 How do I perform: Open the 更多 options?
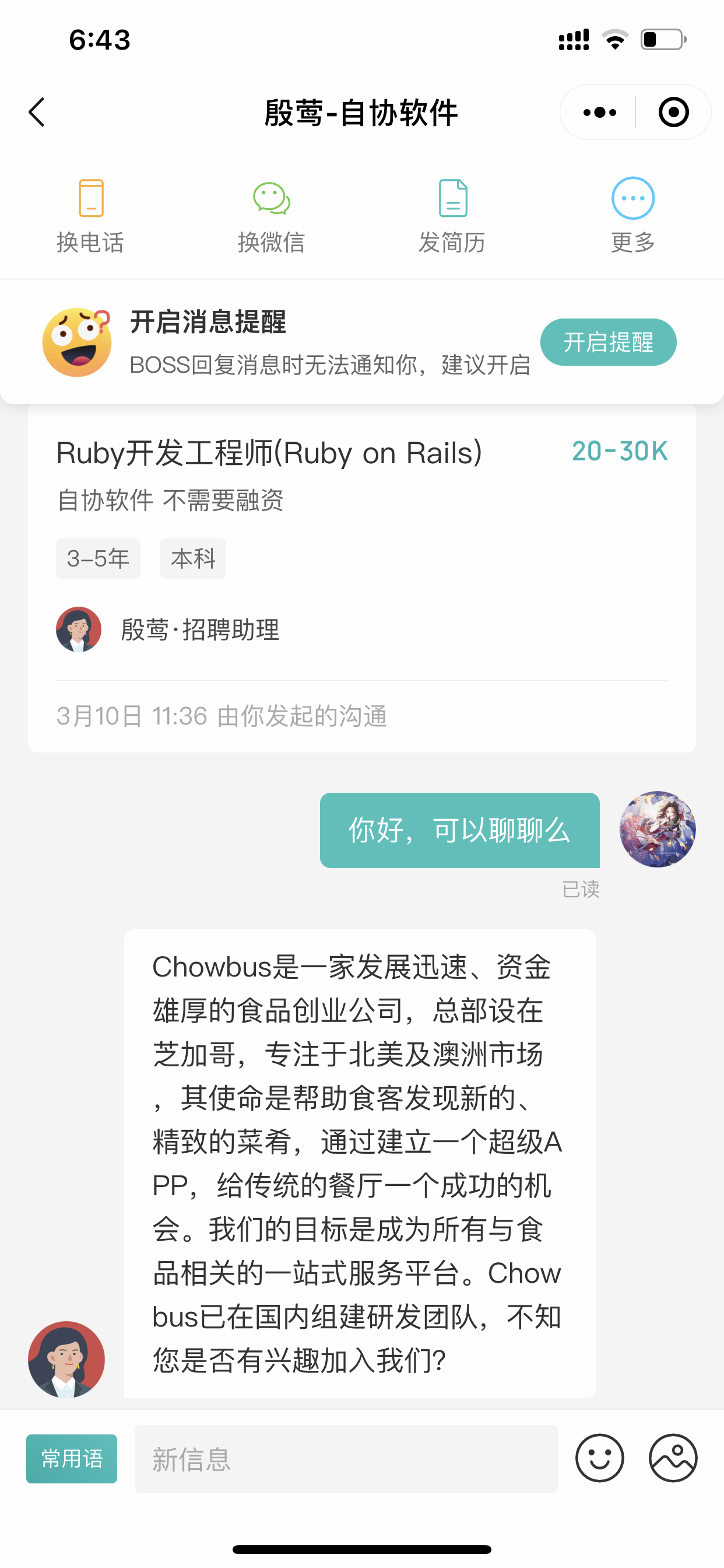(632, 215)
